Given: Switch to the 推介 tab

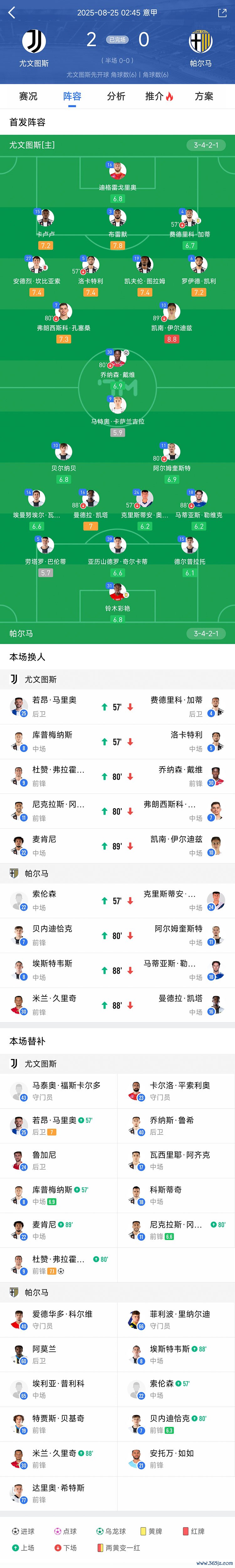Looking at the screenshot, I should 159,96.
